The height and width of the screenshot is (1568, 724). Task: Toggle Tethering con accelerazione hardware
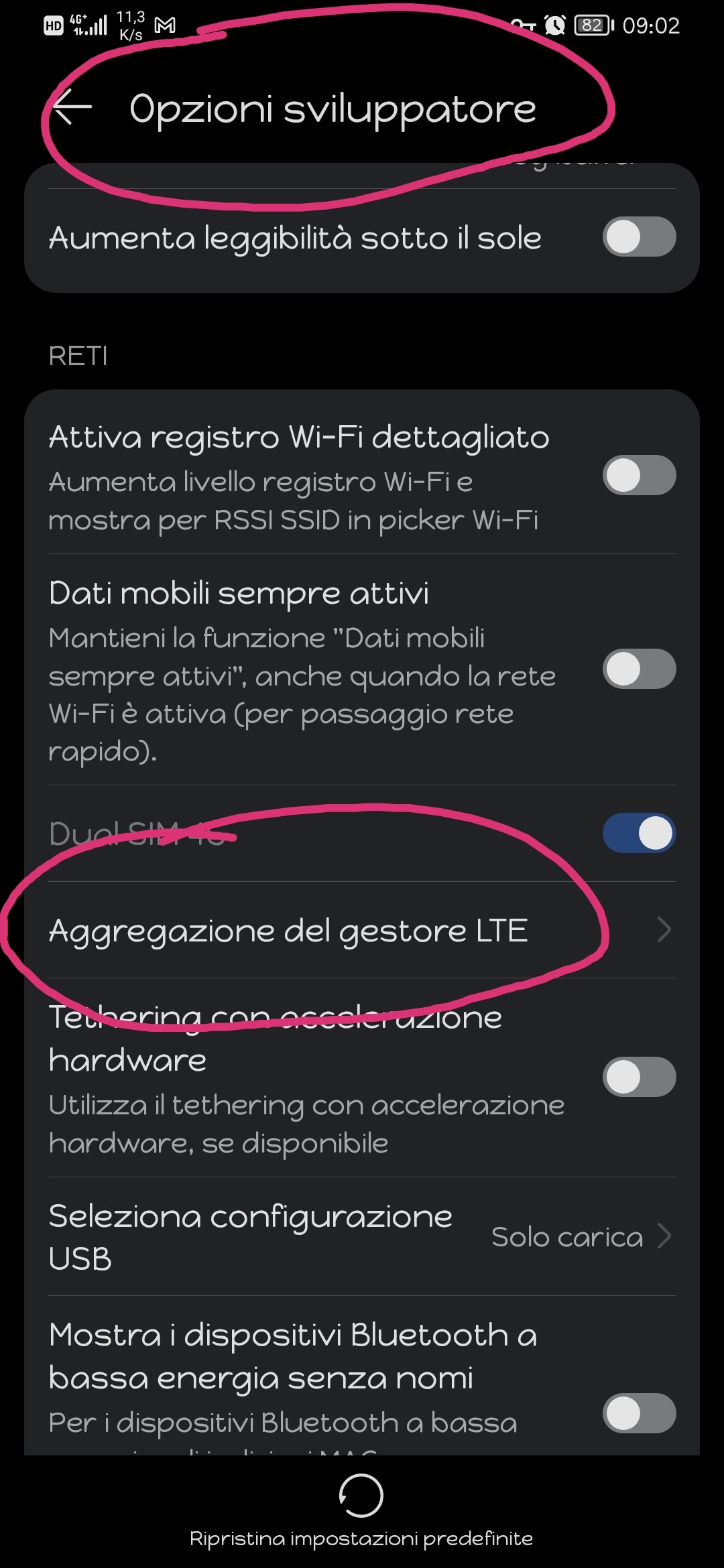[x=639, y=1077]
